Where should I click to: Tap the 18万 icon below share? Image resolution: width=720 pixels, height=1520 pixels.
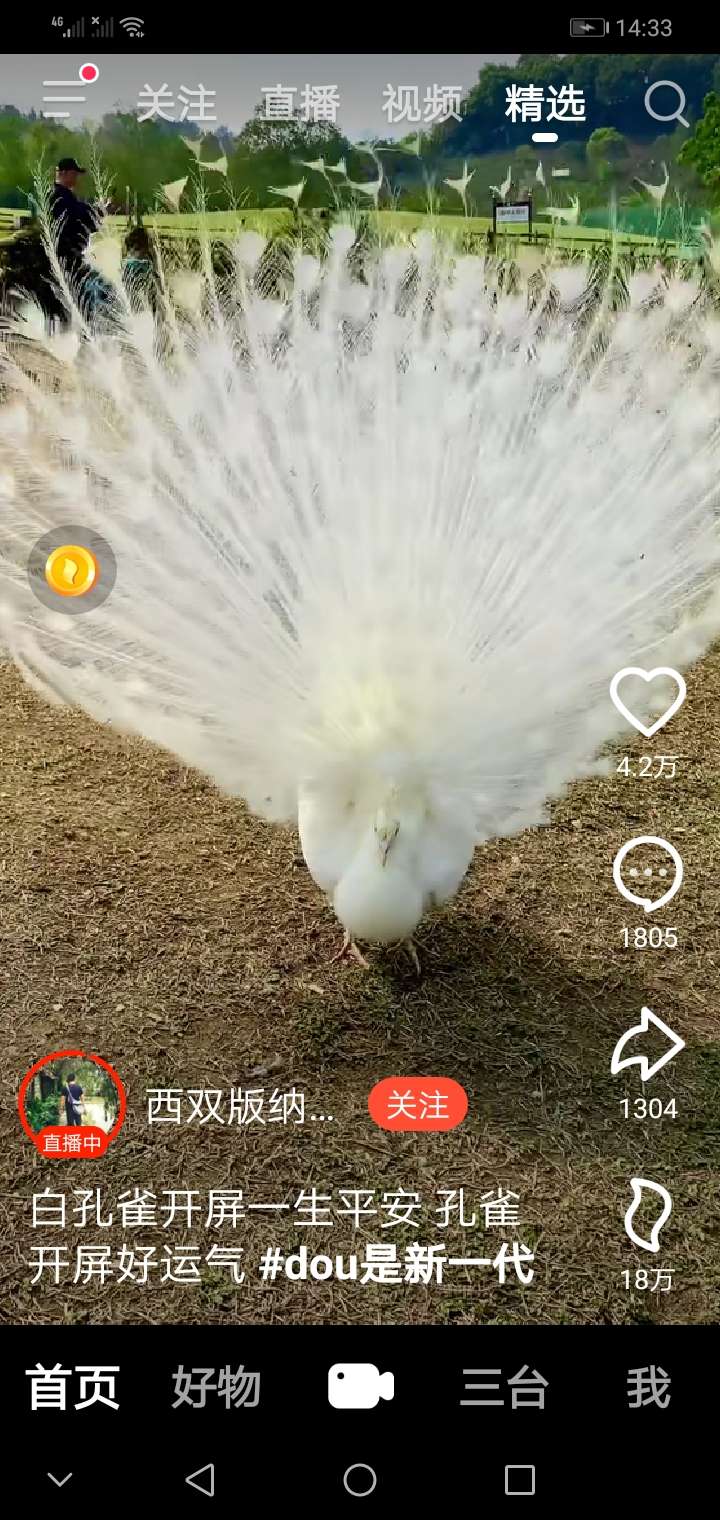pyautogui.click(x=648, y=1216)
